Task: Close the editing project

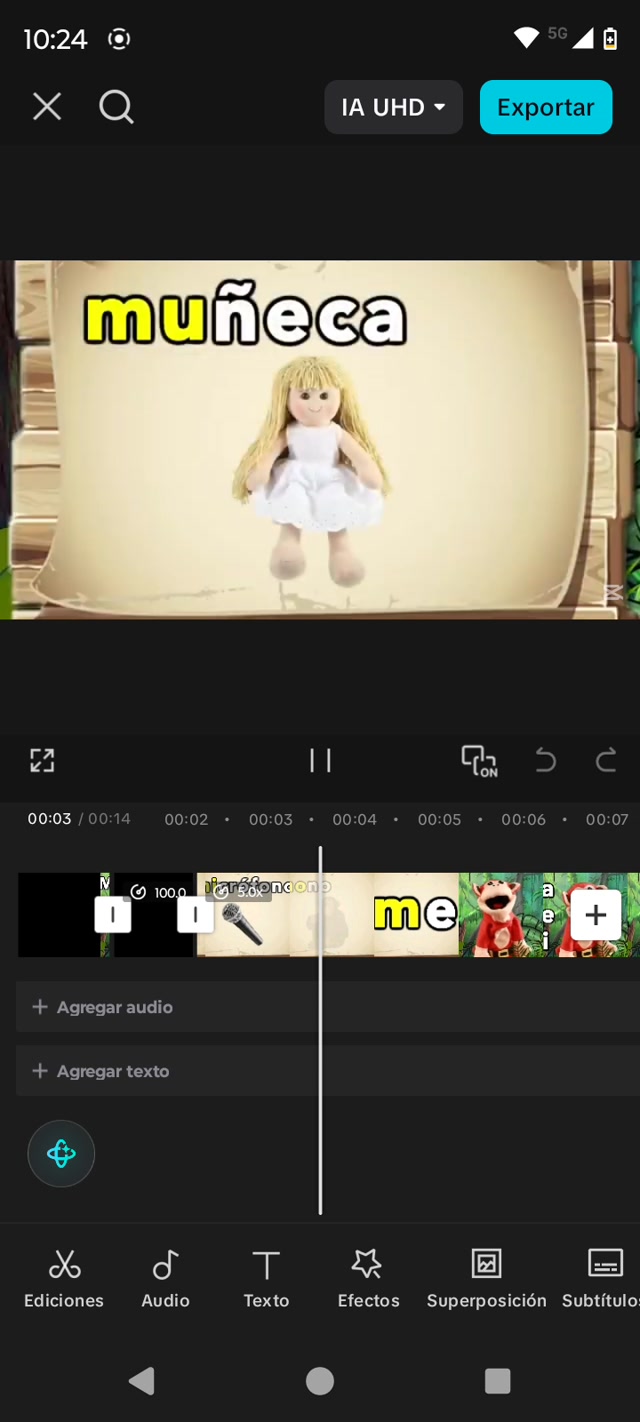Action: (47, 107)
